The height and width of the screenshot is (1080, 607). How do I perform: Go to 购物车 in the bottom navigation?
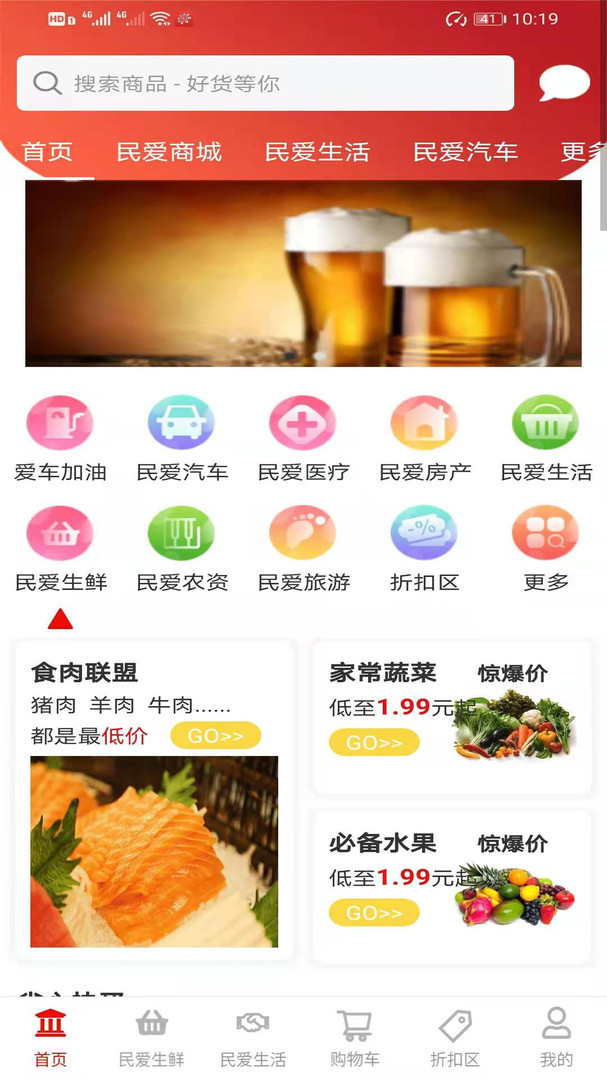(354, 1038)
